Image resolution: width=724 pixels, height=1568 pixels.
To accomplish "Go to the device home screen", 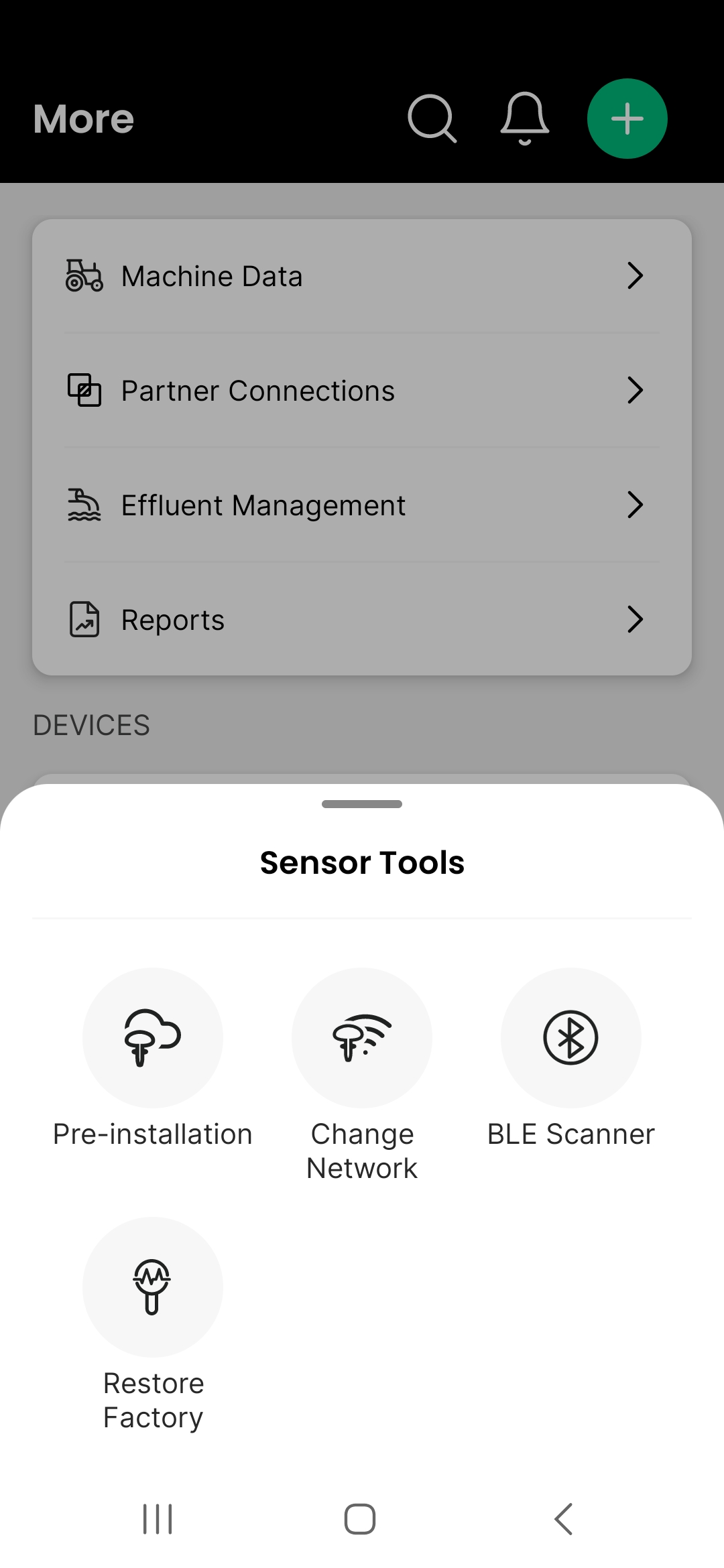I will [x=360, y=1518].
